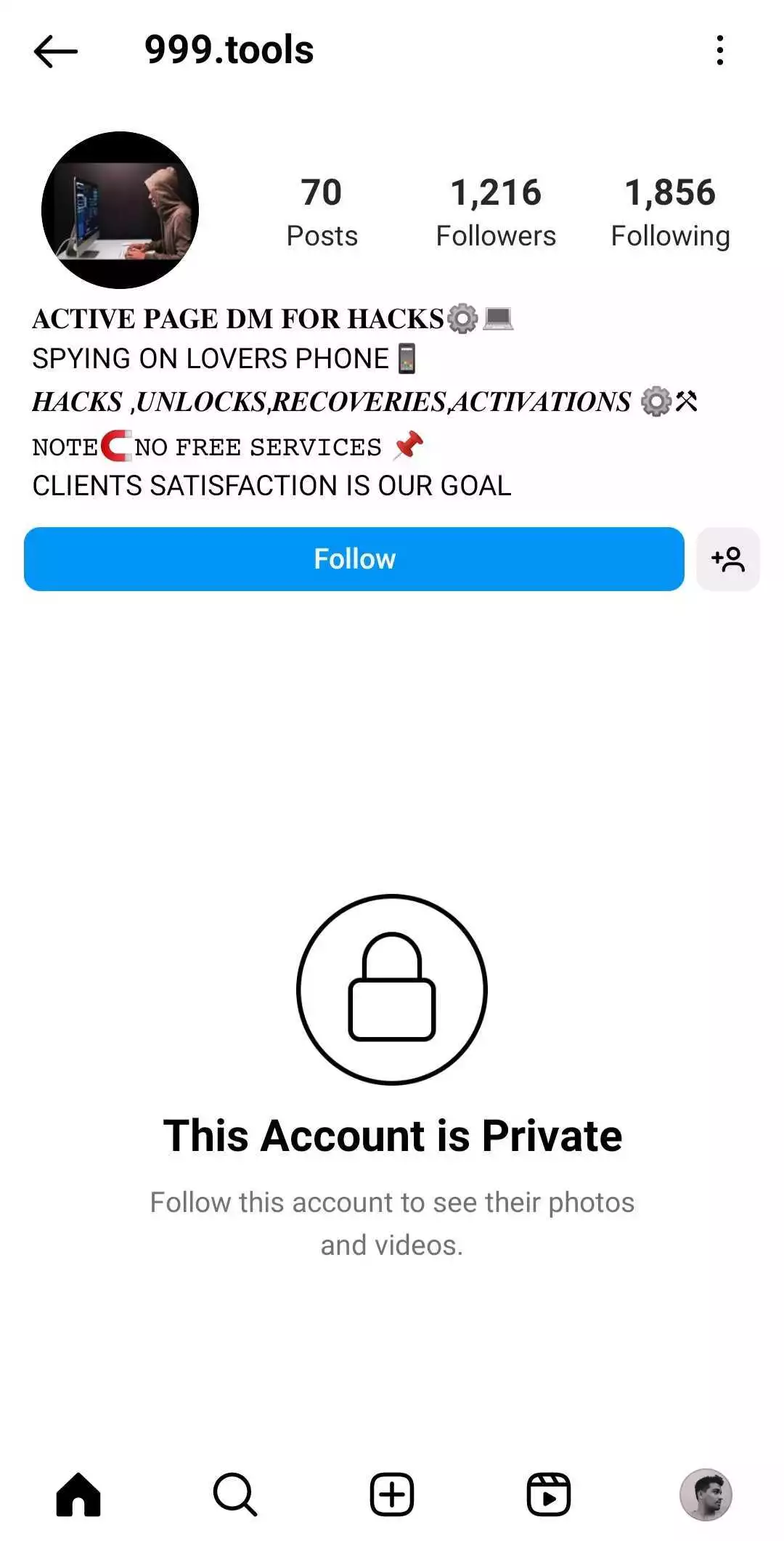Open the three-dot options menu
The width and height of the screenshot is (784, 1541).
coord(719,51)
